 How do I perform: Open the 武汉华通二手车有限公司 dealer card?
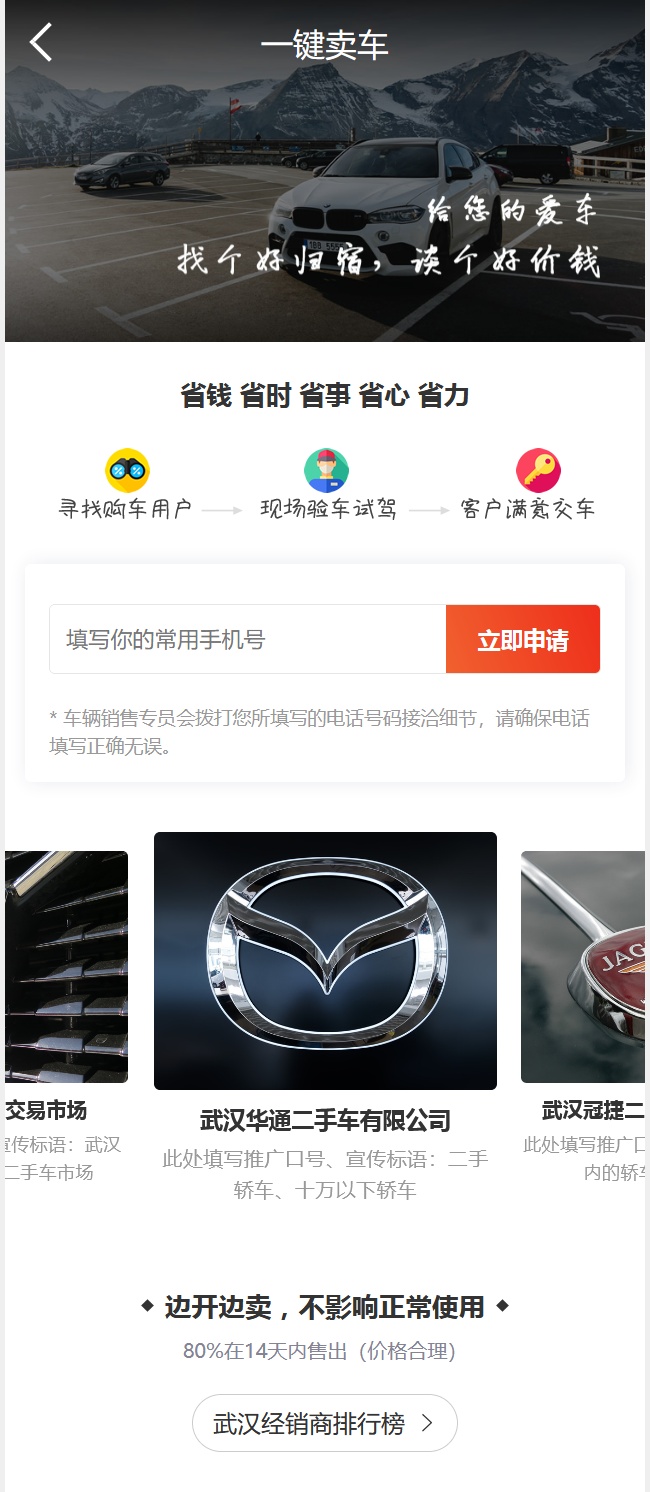pos(325,961)
